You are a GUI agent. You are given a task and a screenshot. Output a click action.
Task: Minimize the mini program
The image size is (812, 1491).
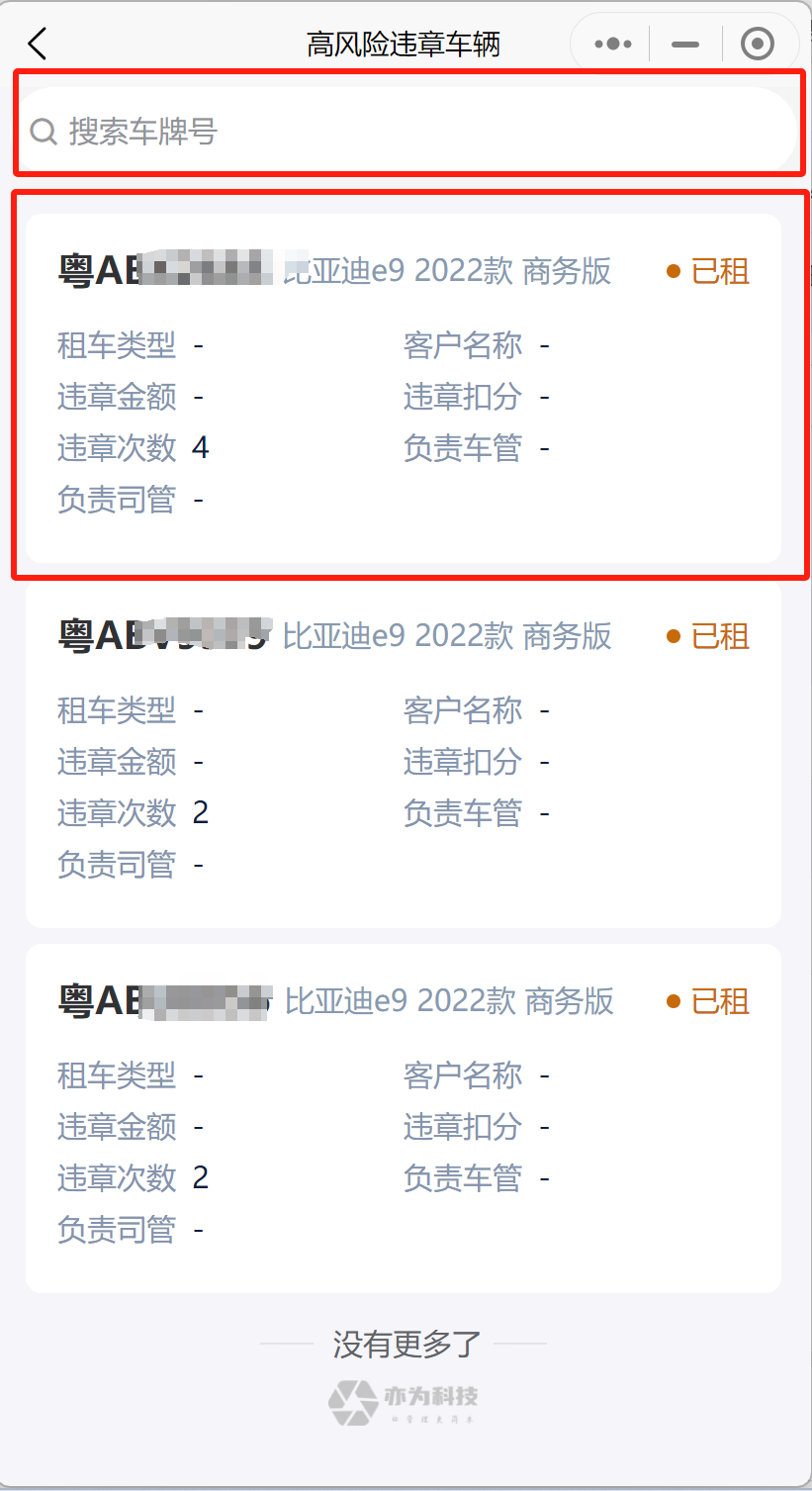click(684, 44)
